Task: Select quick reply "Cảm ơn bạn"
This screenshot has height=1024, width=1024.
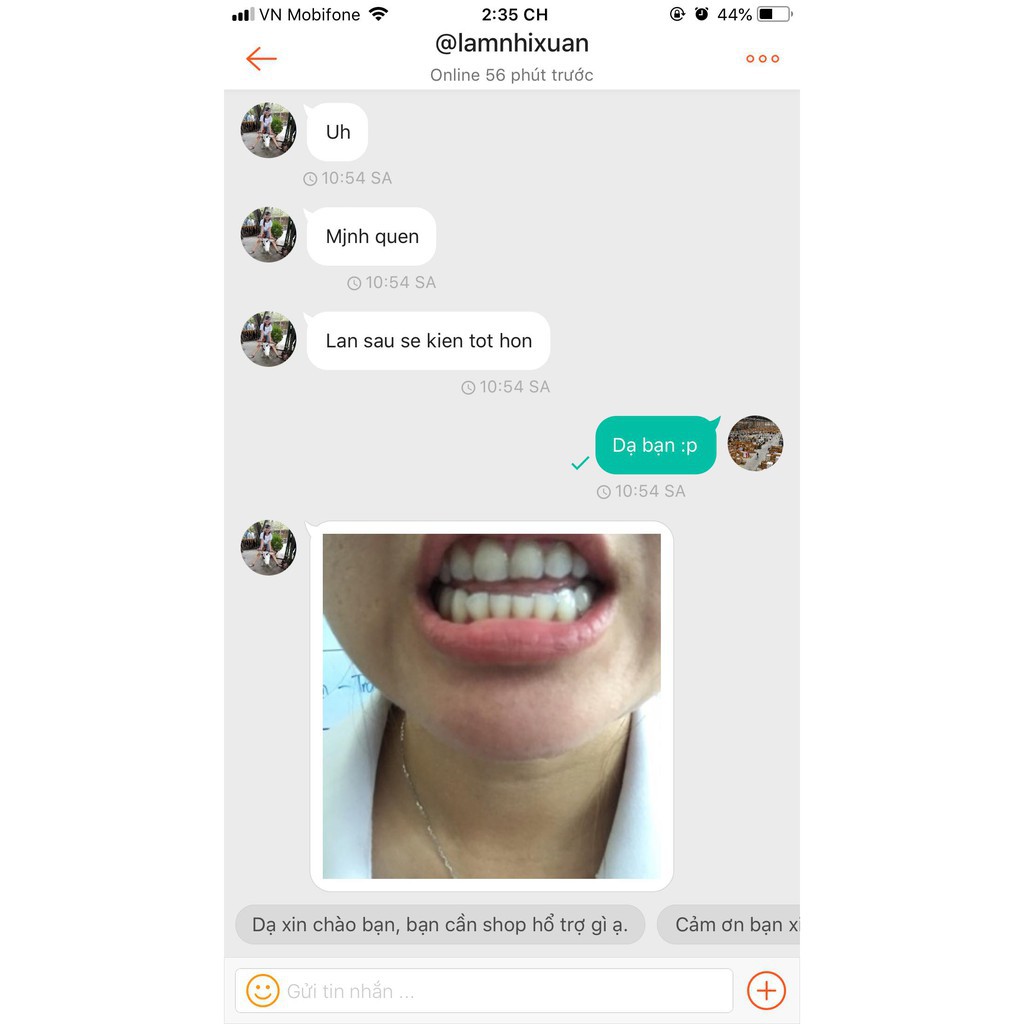Action: [730, 925]
